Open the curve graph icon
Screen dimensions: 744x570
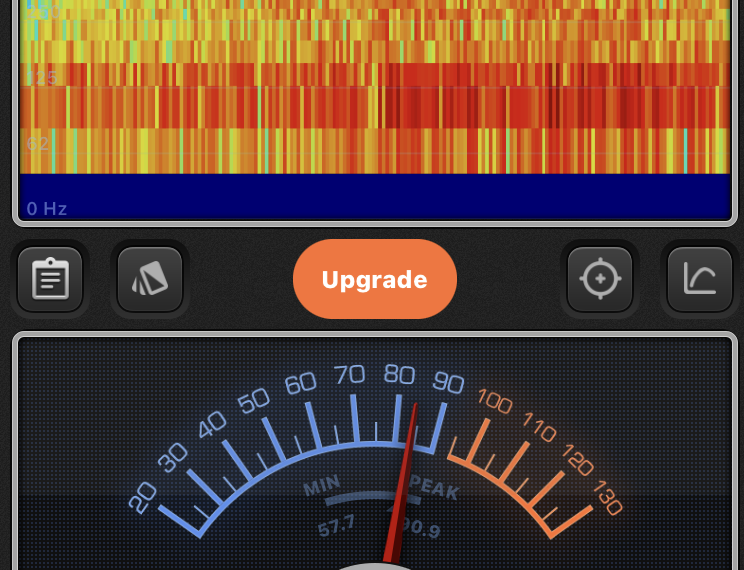tap(699, 280)
